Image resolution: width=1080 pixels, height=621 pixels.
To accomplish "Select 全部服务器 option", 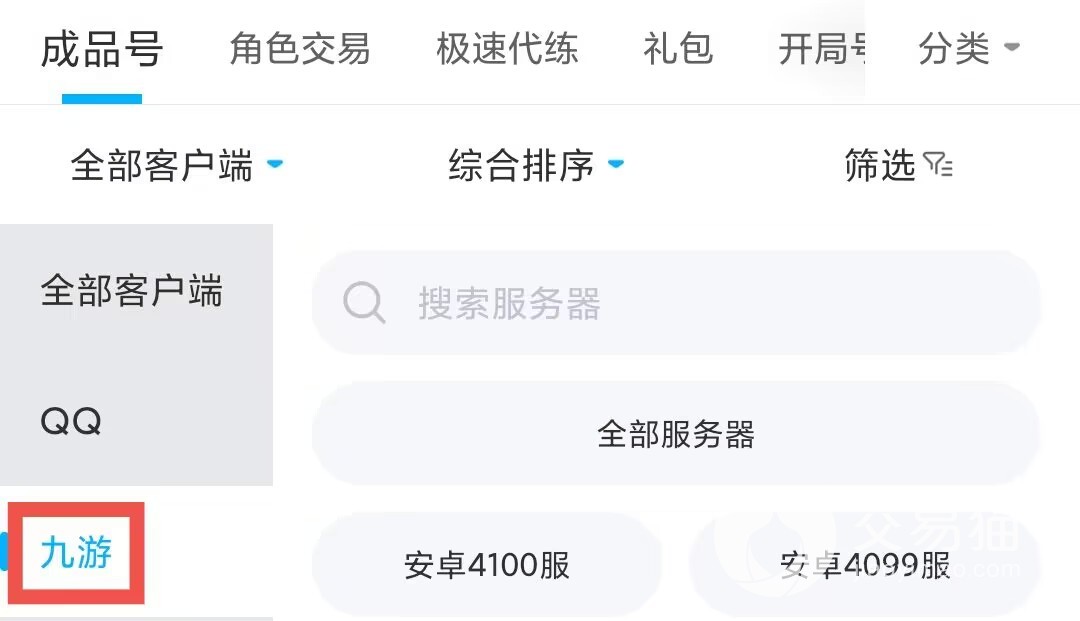I will [675, 434].
